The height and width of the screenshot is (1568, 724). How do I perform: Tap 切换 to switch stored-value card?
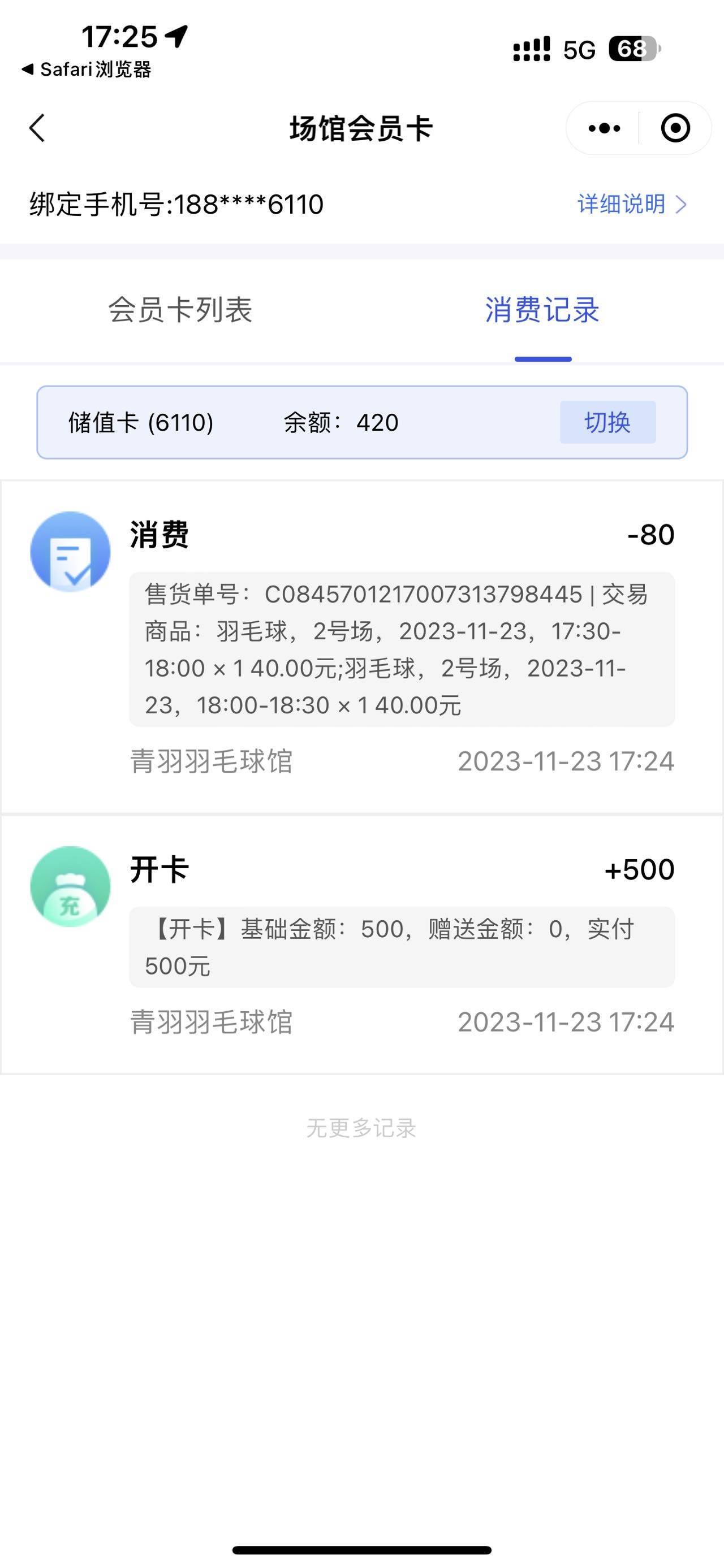(x=607, y=422)
